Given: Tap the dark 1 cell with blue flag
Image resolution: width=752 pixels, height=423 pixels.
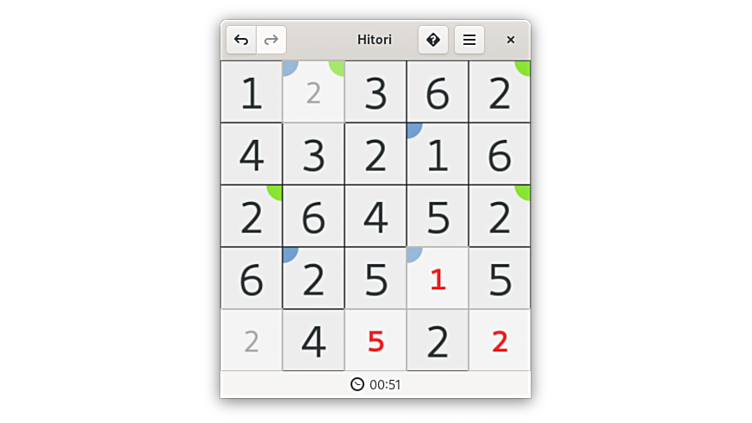Looking at the screenshot, I should (437, 155).
